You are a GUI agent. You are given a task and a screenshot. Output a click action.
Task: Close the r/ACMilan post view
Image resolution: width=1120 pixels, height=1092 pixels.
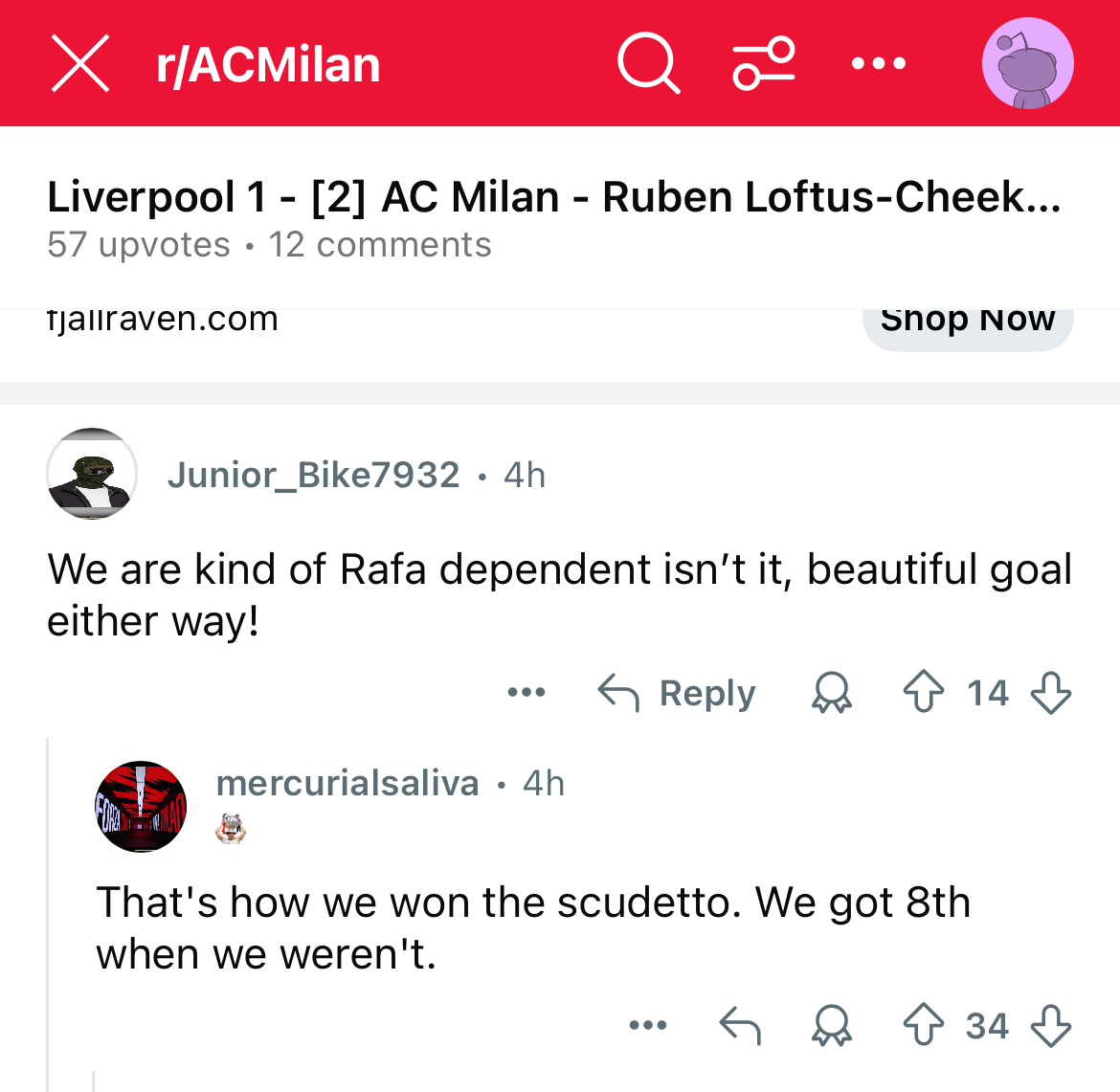pos(79,64)
